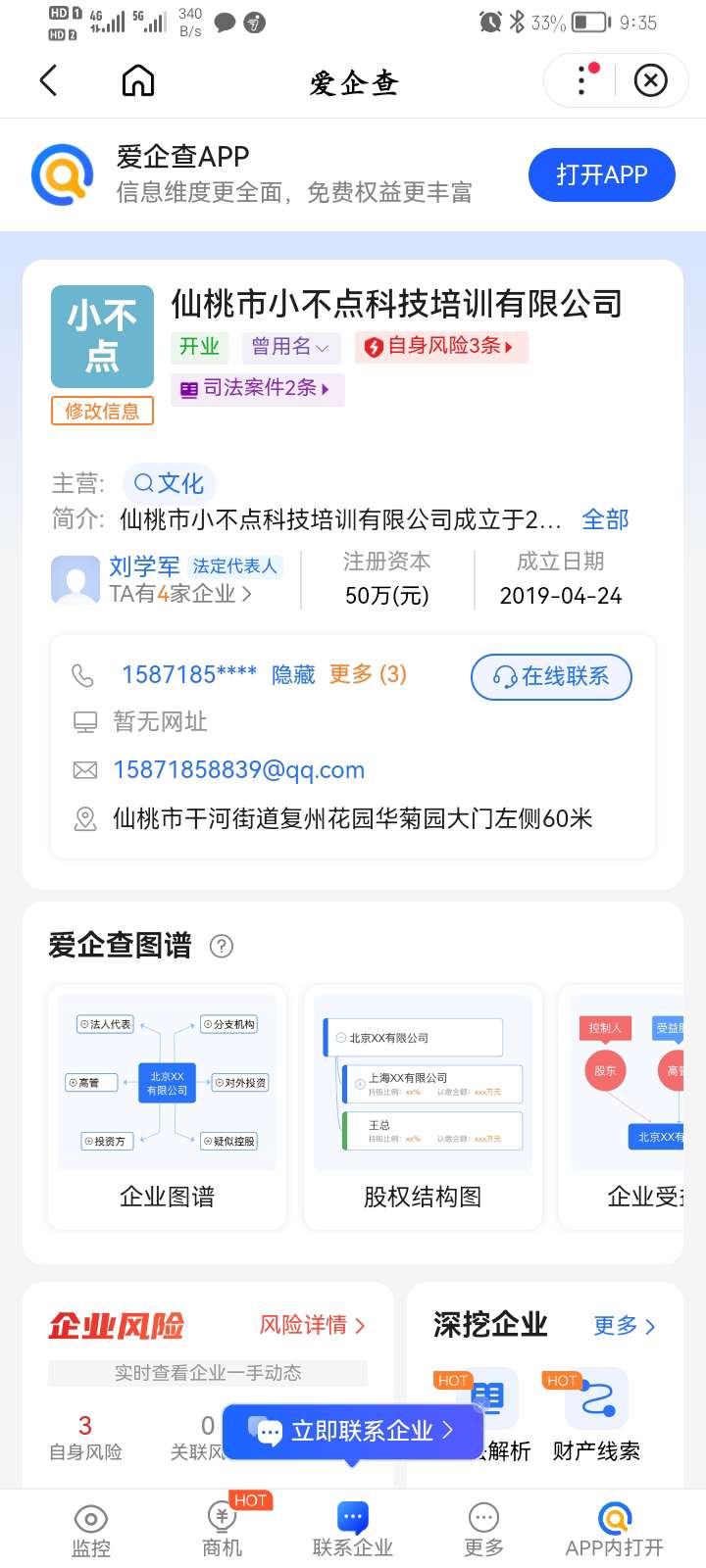The width and height of the screenshot is (706, 1568).
Task: Open the 股权结构图 card
Action: tap(423, 1107)
